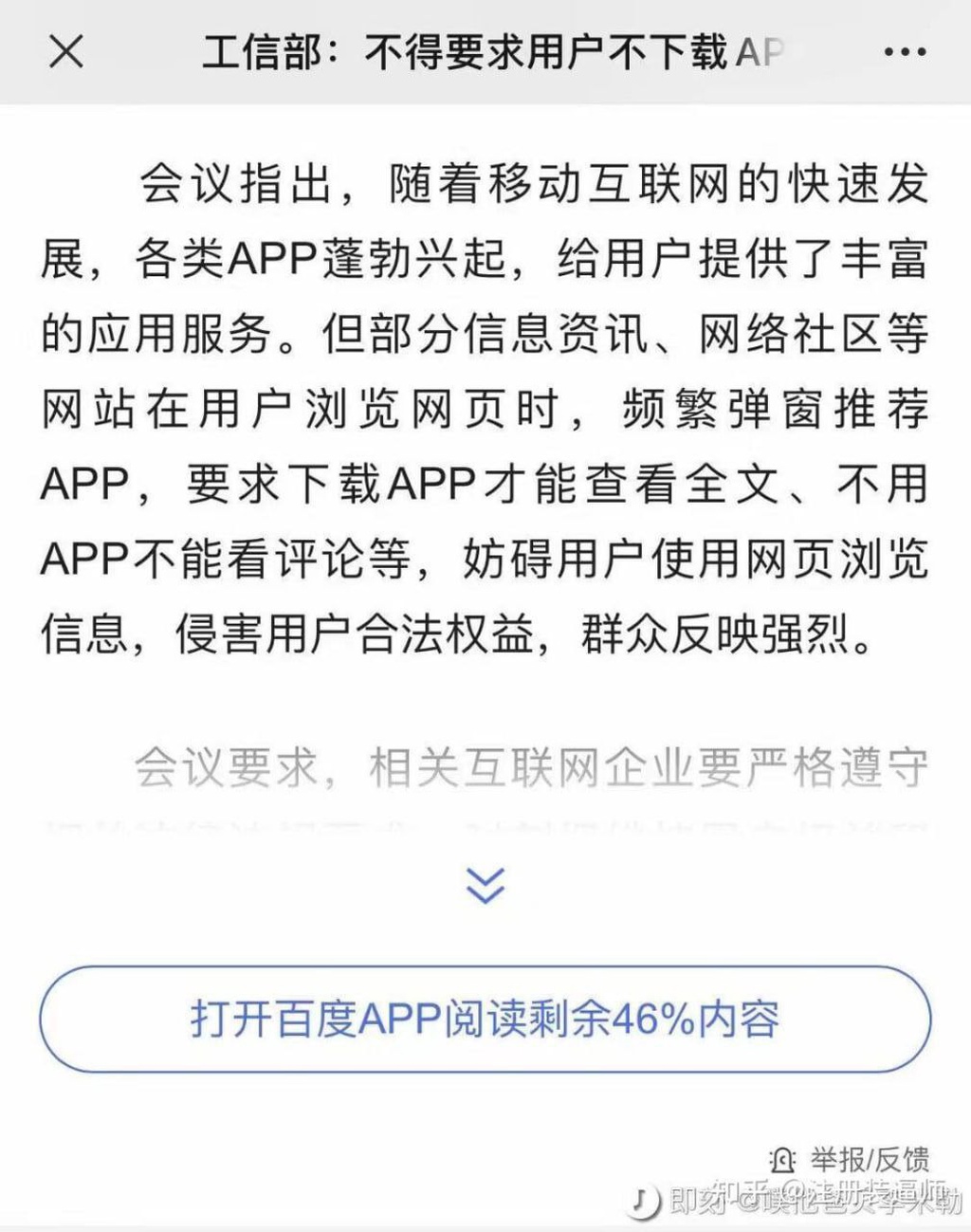The image size is (971, 1232).
Task: Open the three-dot overflow menu
Action: 904,52
